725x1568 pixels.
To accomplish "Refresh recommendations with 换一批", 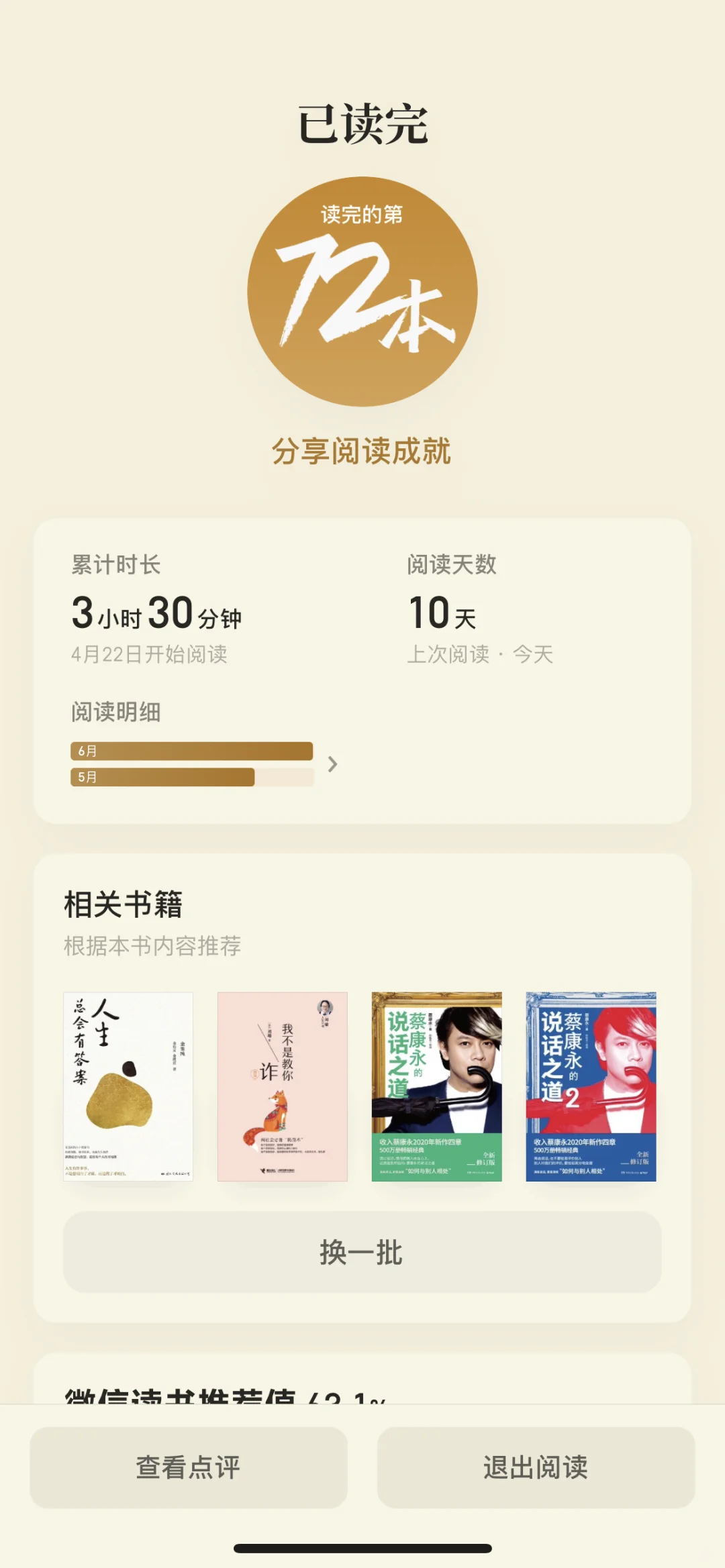I will [x=362, y=1253].
